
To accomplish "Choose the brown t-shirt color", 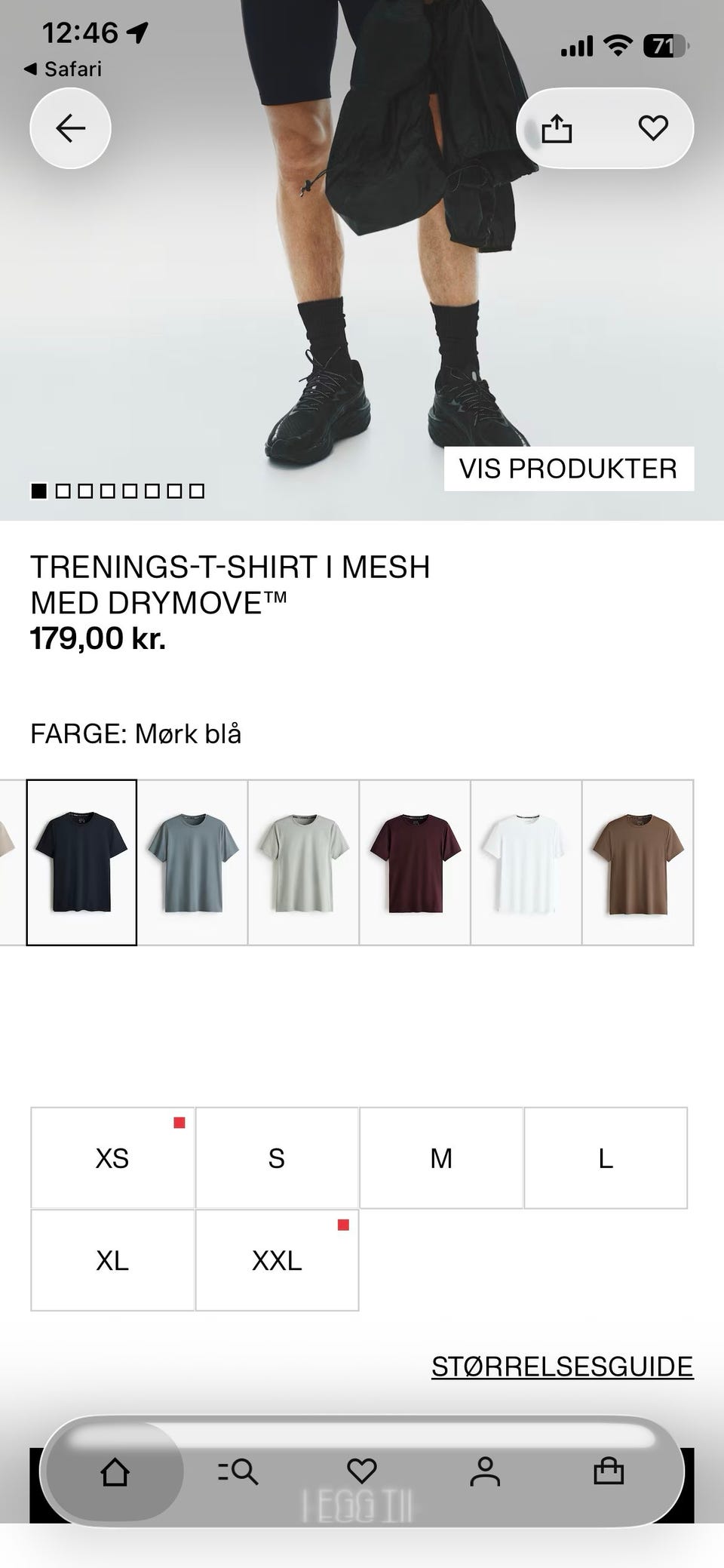I will point(638,862).
